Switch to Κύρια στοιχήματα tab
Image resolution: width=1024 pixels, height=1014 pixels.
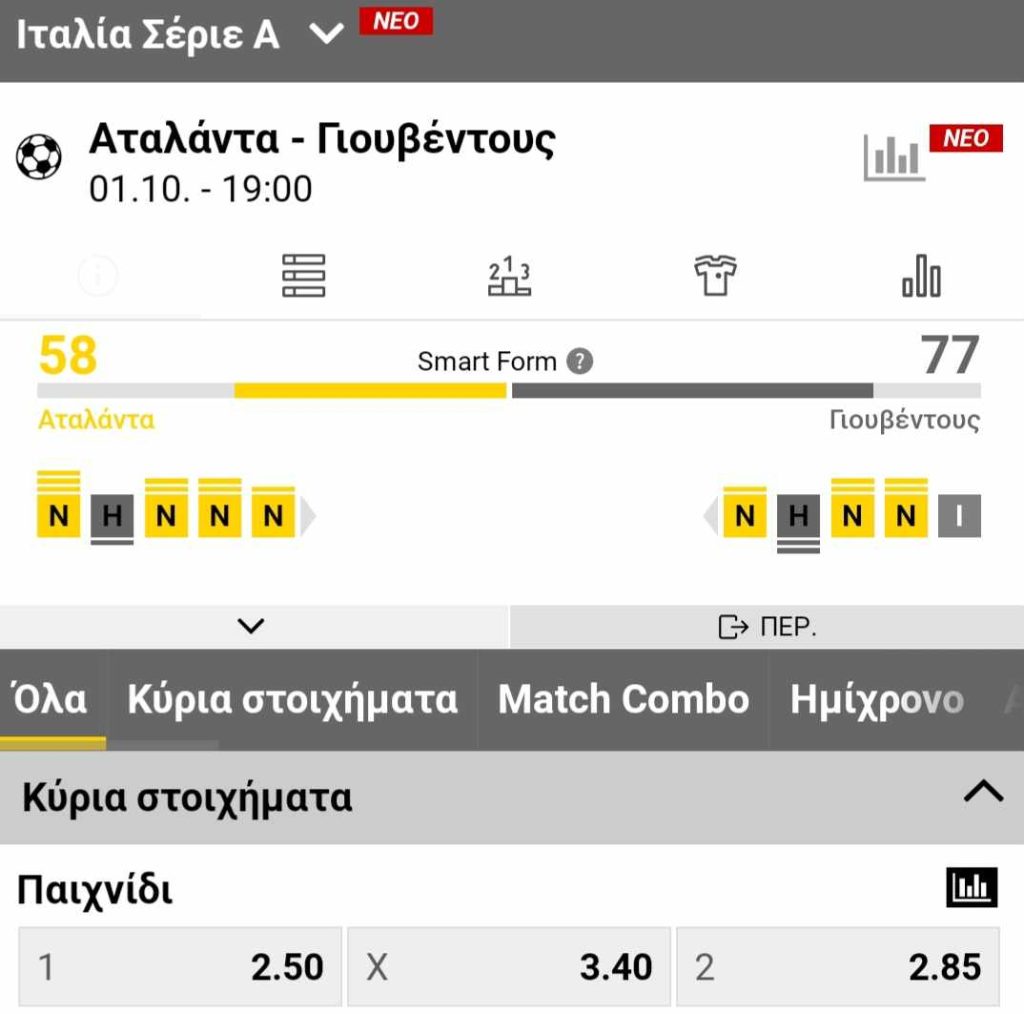click(292, 699)
